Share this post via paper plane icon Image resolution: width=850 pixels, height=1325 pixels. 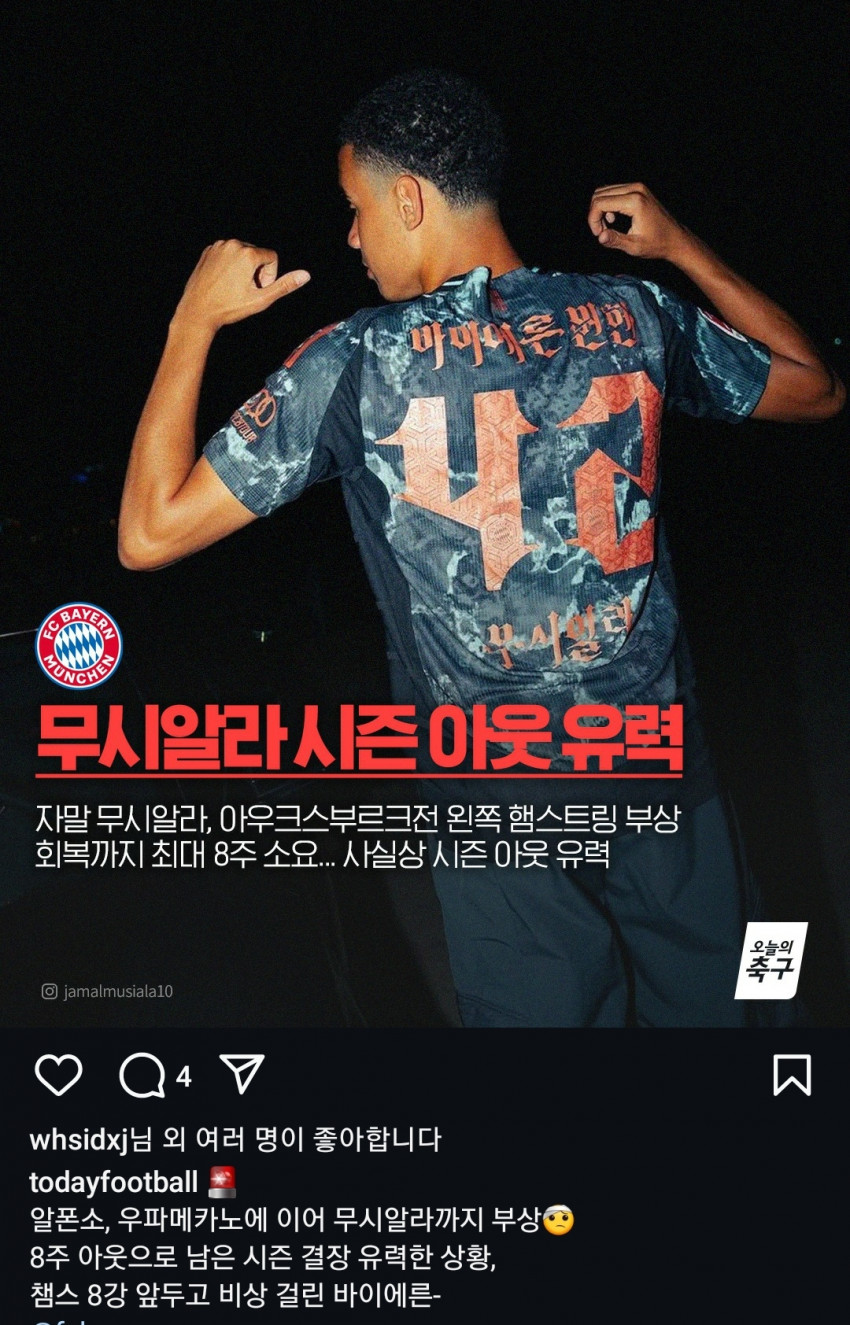241,1074
